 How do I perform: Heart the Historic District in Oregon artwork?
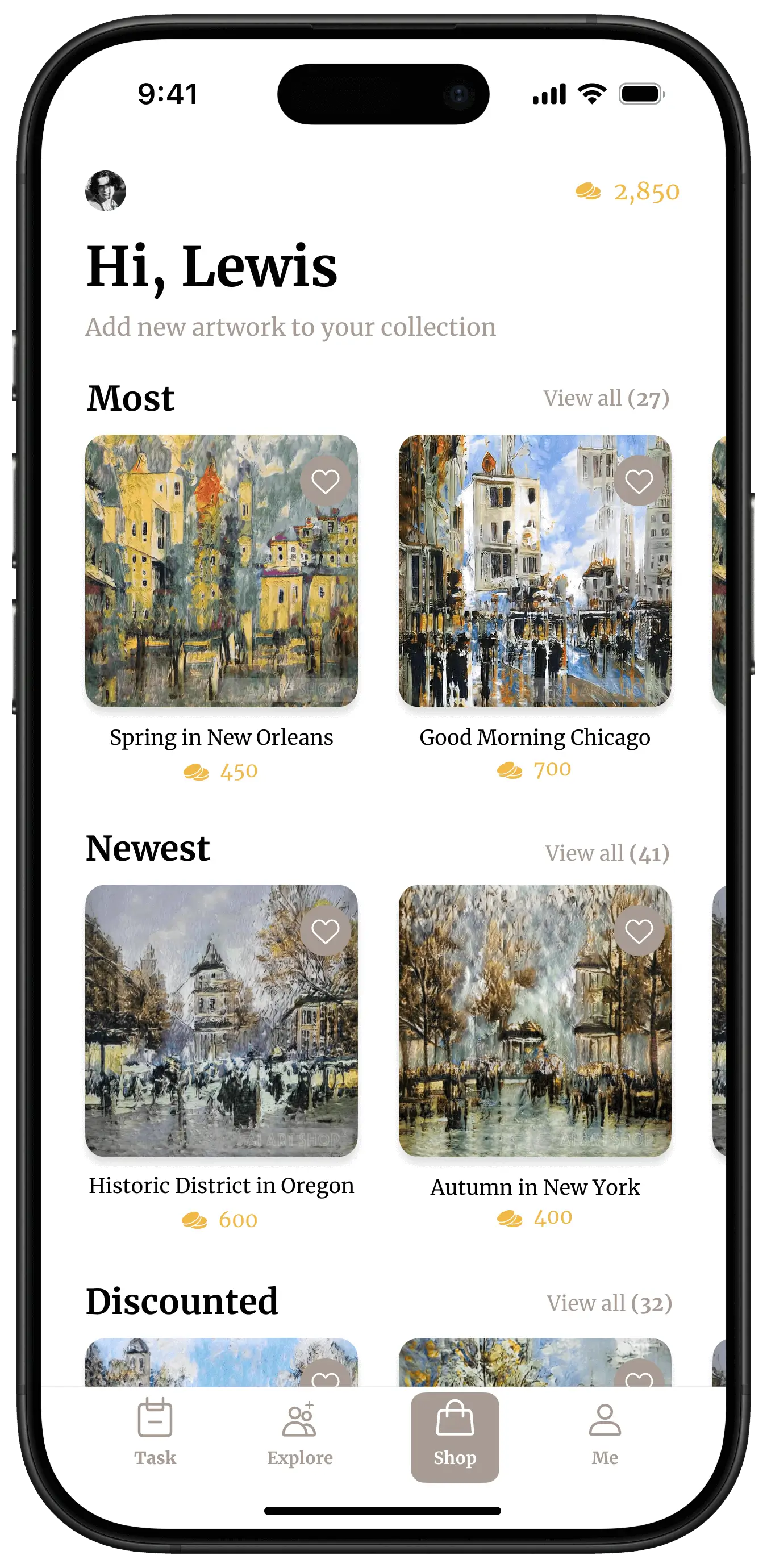coord(325,931)
